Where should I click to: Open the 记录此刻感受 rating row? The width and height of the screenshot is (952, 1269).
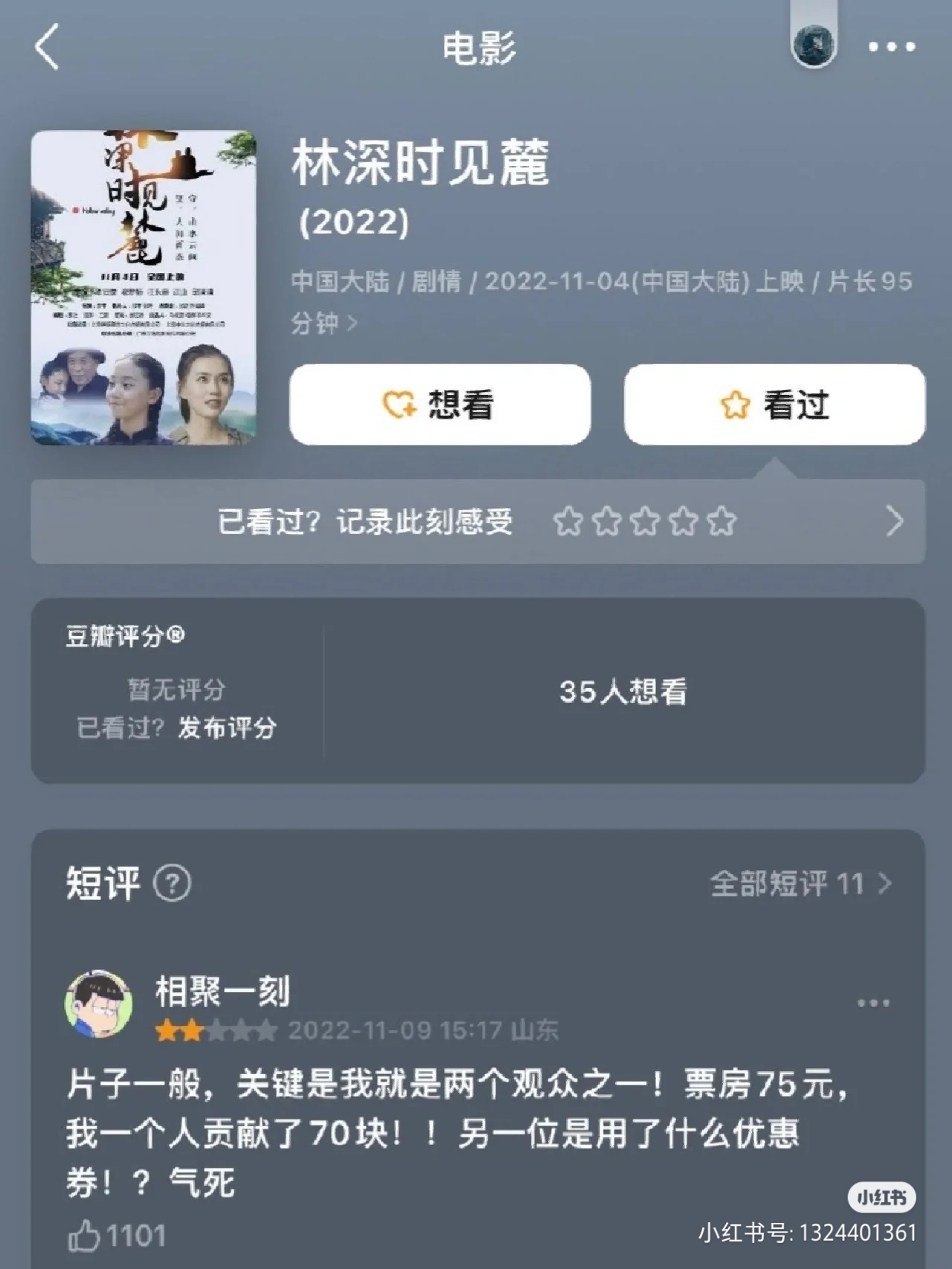coord(477,521)
